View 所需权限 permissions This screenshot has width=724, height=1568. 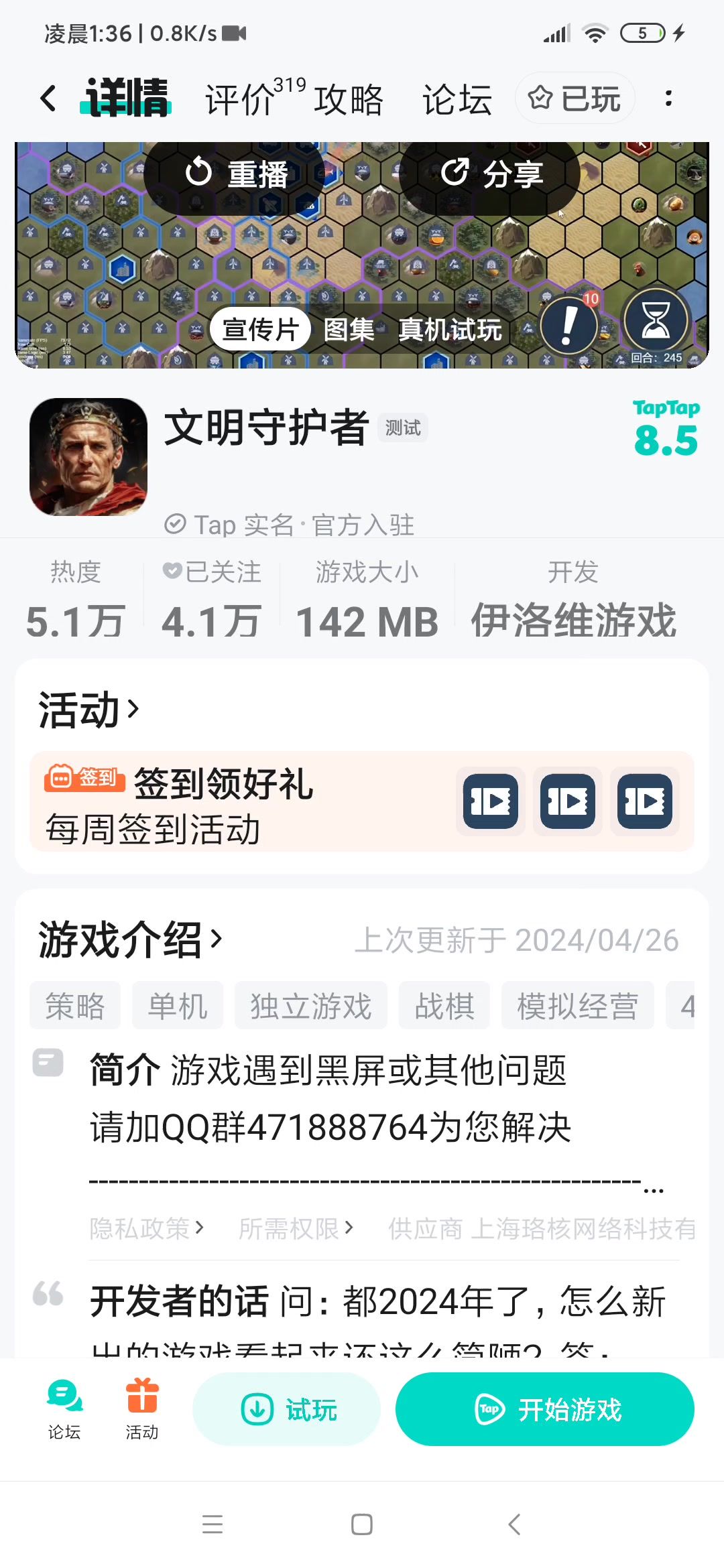(296, 1228)
